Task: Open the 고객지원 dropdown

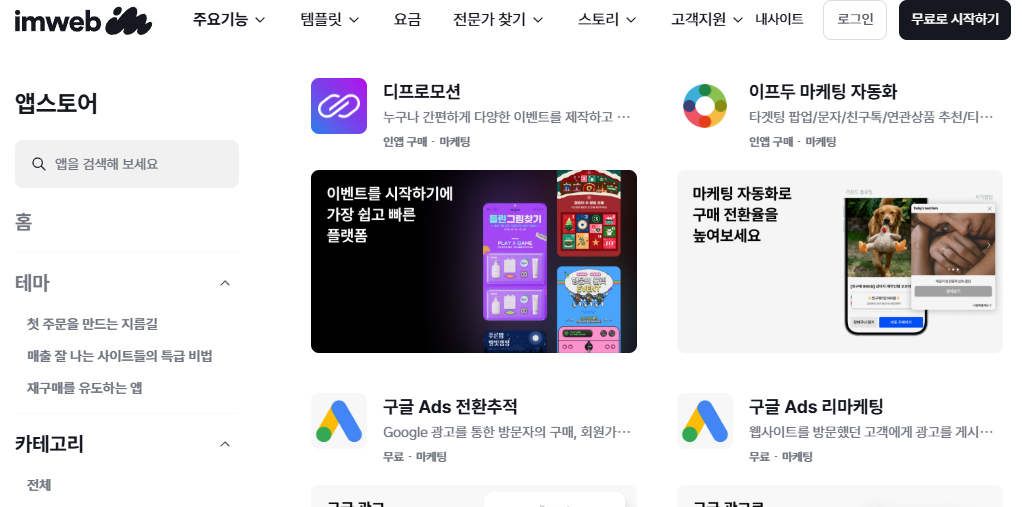Action: click(x=707, y=19)
